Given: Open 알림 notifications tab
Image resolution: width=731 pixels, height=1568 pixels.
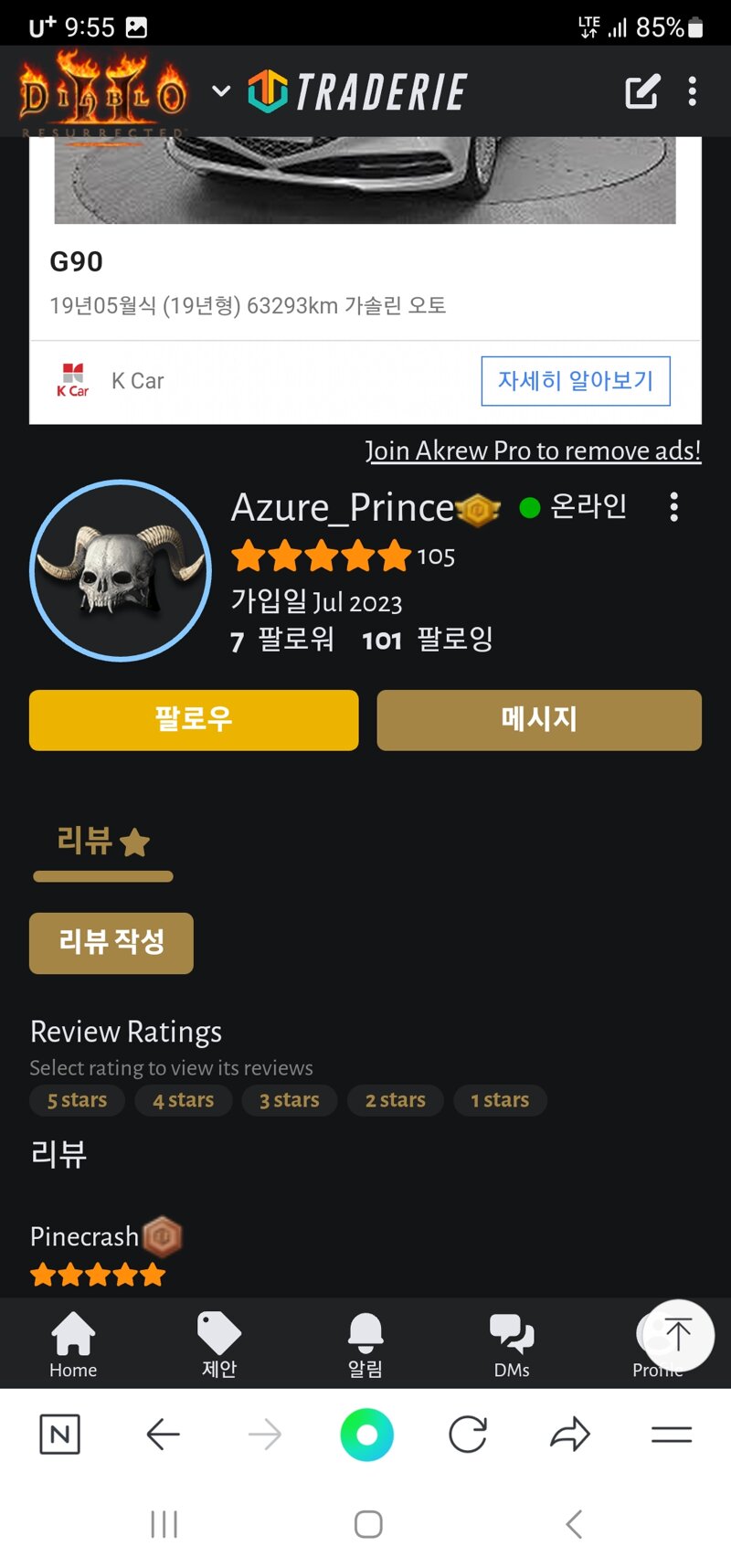Looking at the screenshot, I should [365, 1345].
